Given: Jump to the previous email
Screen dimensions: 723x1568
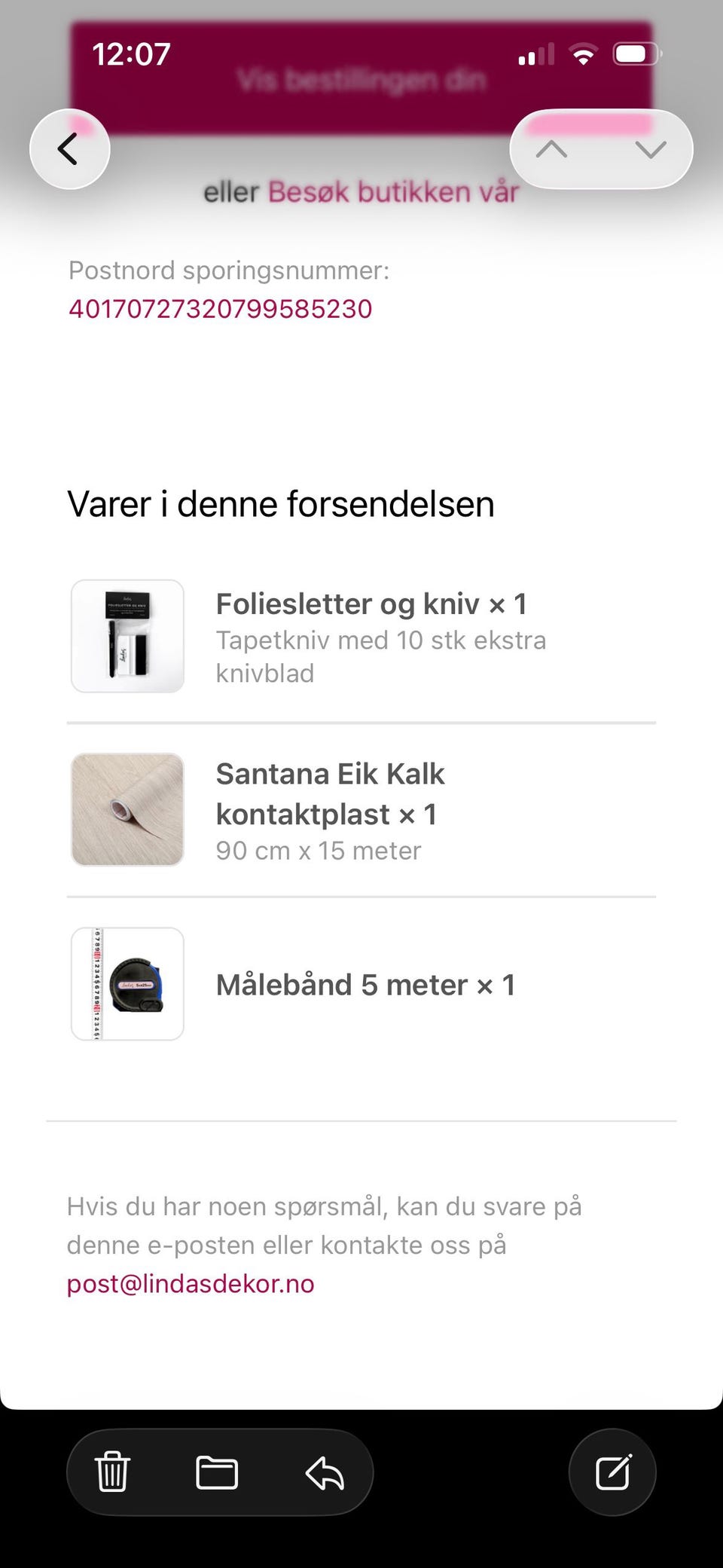Looking at the screenshot, I should tap(552, 149).
